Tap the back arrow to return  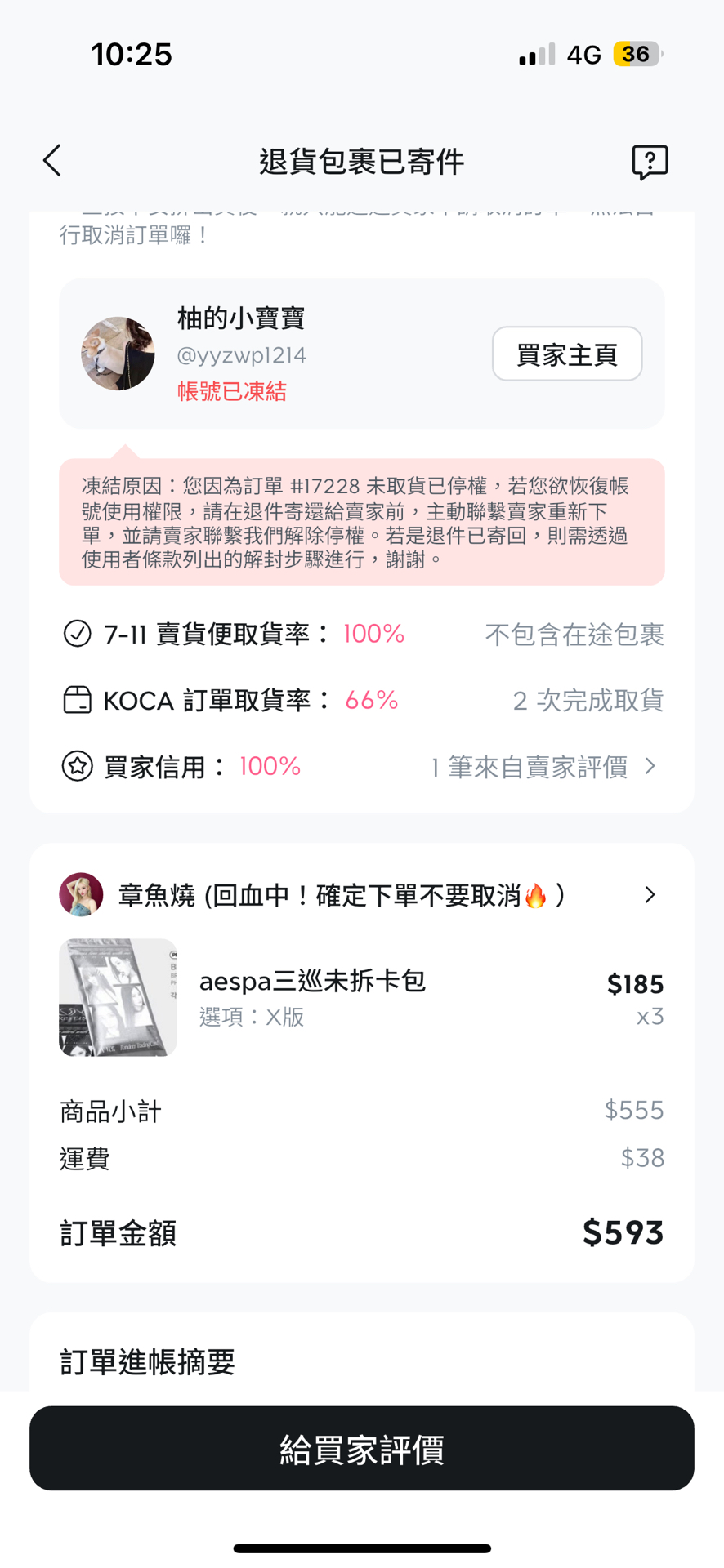pos(51,161)
